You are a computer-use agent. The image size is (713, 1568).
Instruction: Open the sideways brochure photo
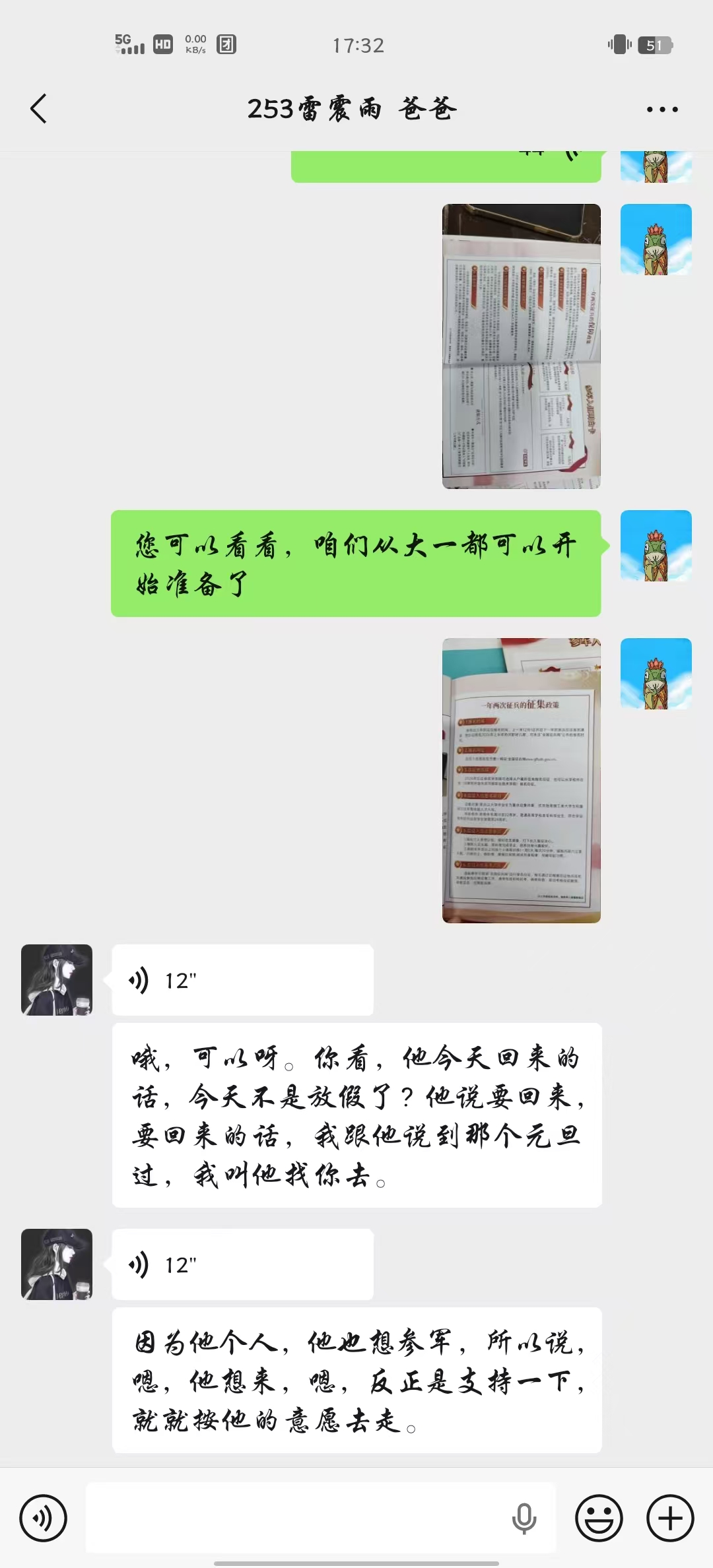[x=521, y=346]
